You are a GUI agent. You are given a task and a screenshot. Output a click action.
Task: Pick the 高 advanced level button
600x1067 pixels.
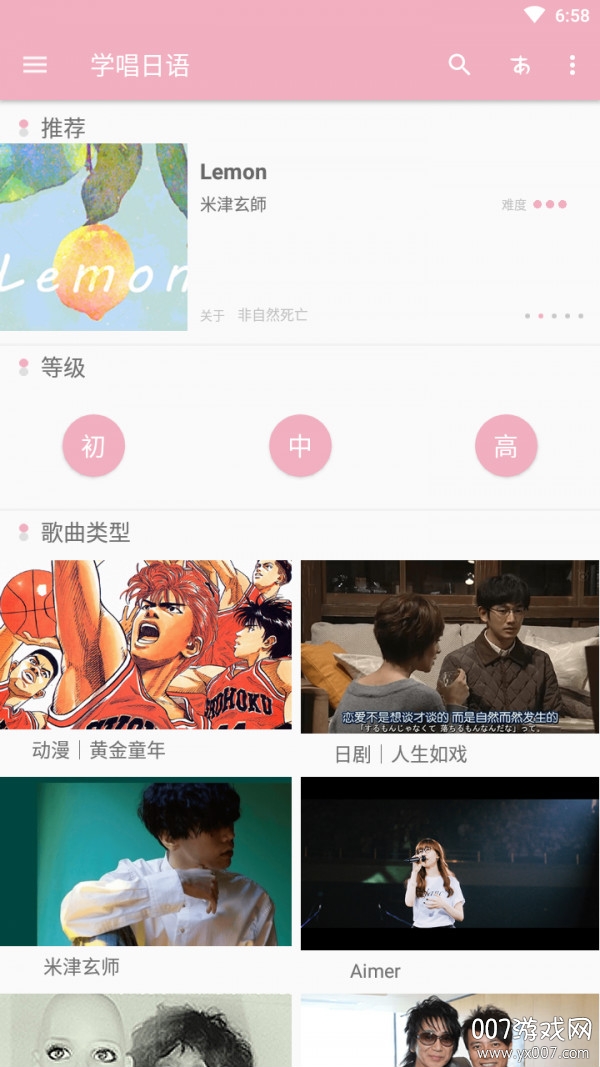[506, 446]
